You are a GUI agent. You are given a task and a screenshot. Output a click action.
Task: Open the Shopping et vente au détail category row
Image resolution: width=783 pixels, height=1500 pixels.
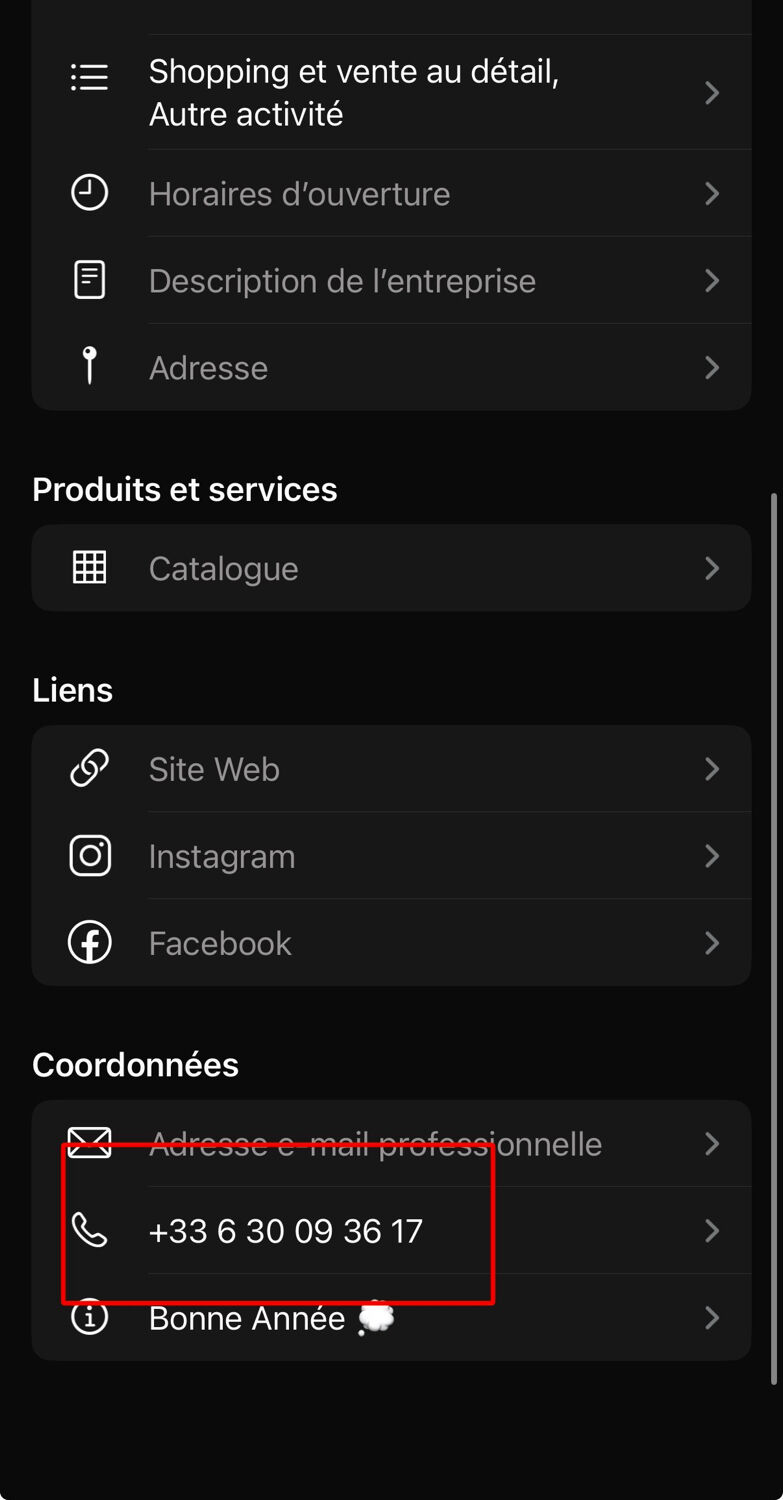click(x=390, y=93)
